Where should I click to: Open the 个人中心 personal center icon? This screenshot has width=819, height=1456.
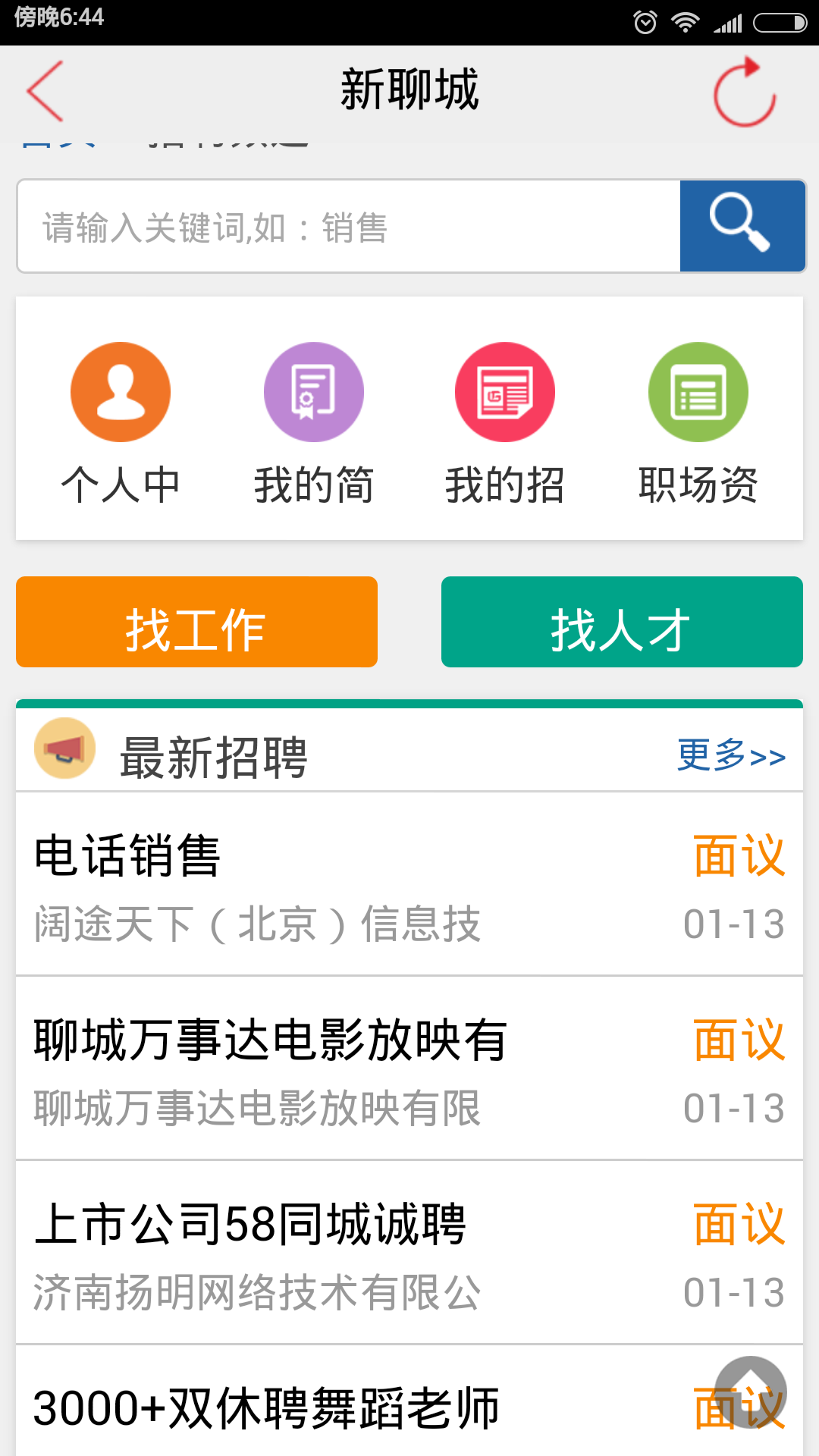tap(121, 392)
